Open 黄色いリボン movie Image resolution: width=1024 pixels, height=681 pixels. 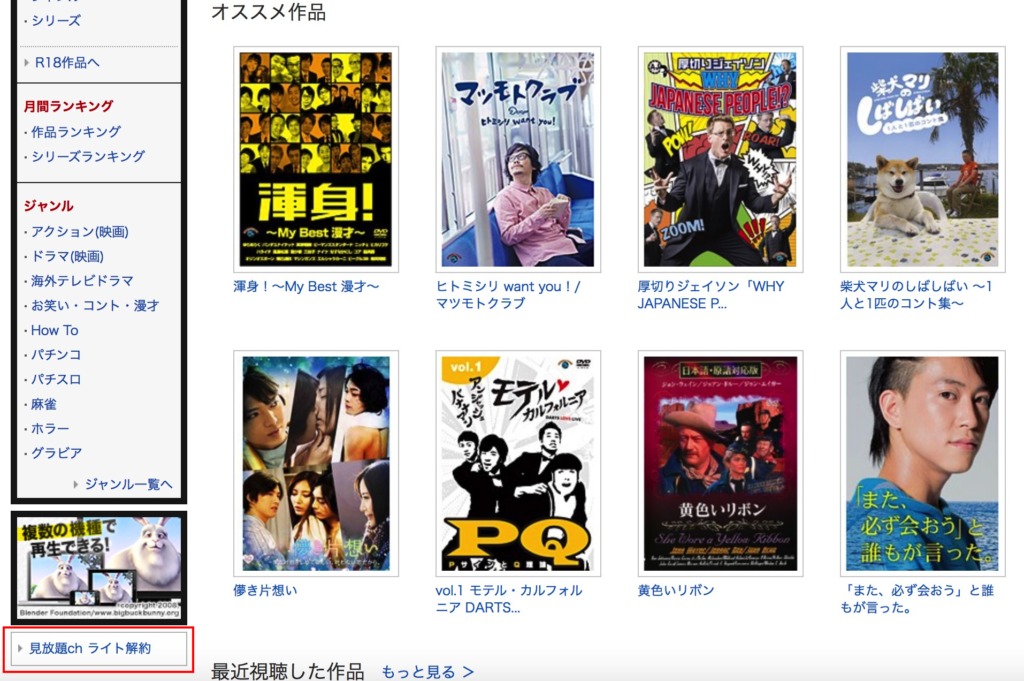coord(720,463)
